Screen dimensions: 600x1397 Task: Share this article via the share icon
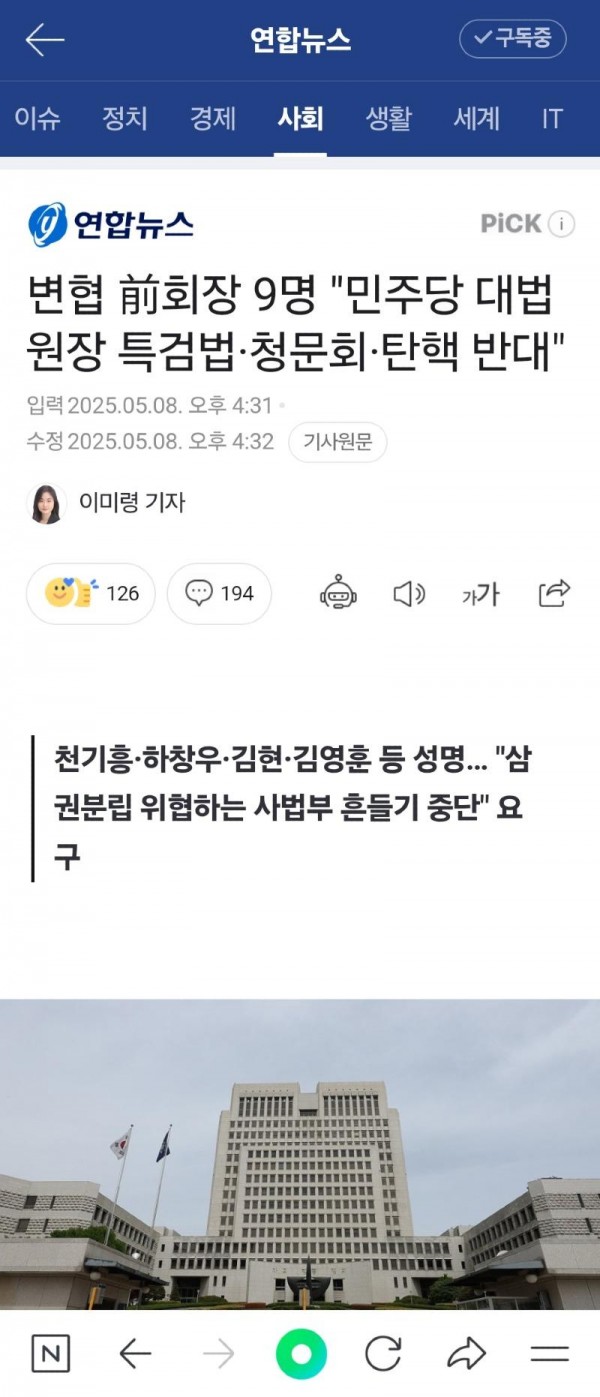[554, 594]
